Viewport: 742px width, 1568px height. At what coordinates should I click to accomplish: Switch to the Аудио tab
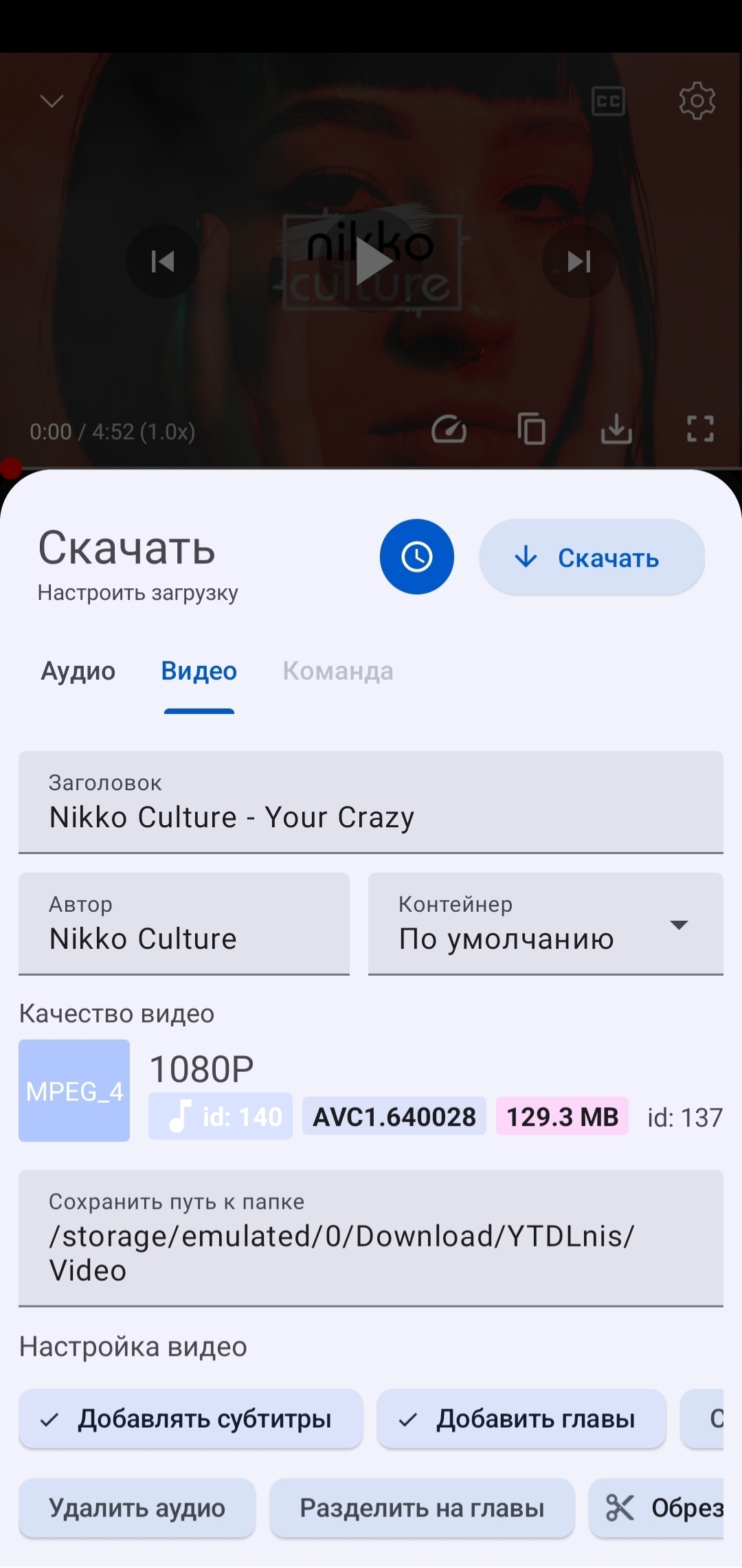[78, 671]
